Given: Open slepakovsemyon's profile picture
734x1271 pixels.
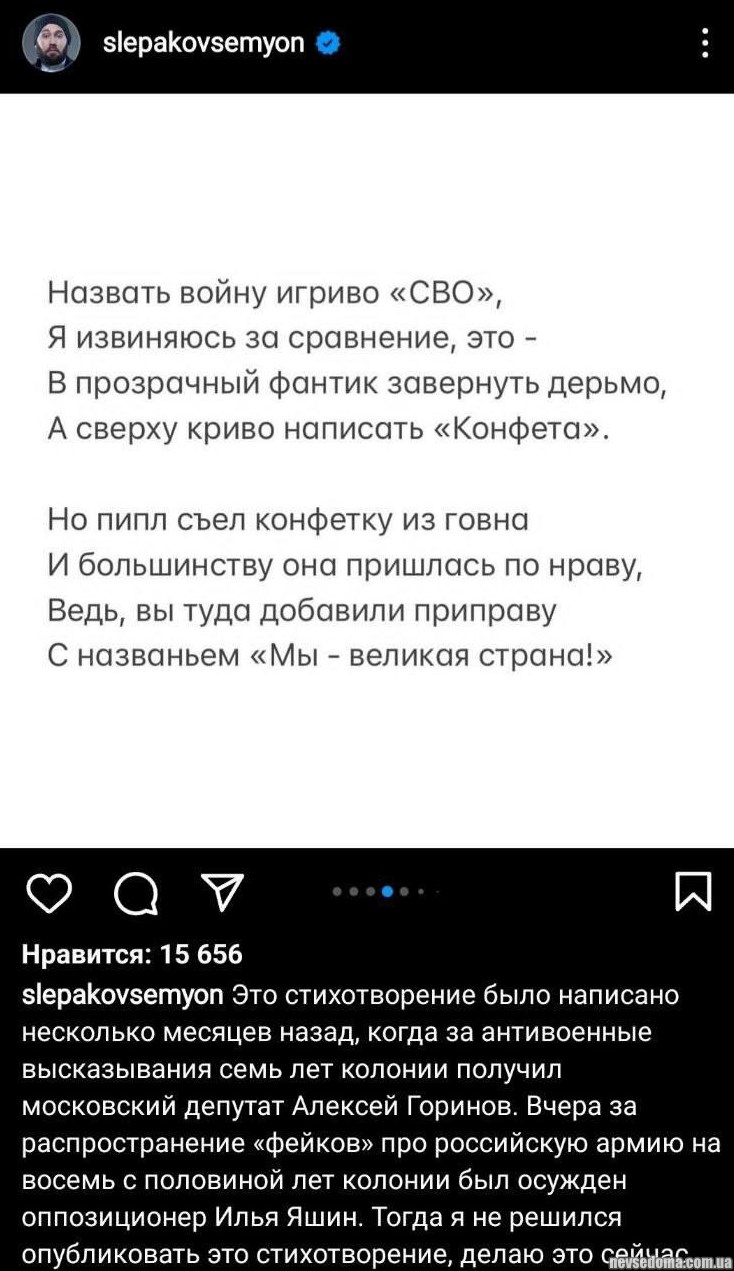Looking at the screenshot, I should click(50, 43).
